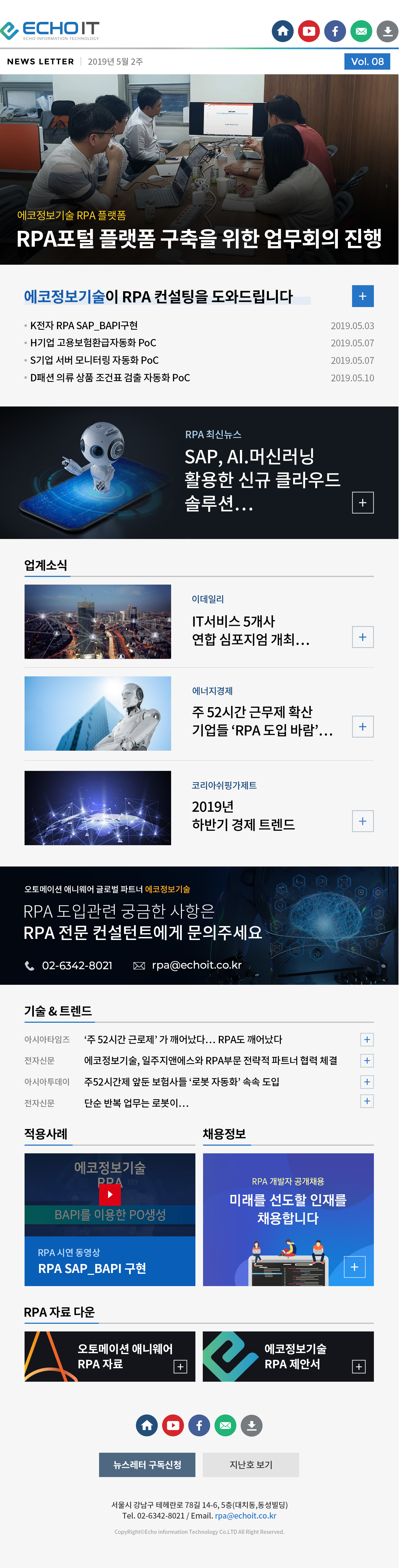Image resolution: width=399 pixels, height=1568 pixels.
Task: Open D패션 의류 상품 조건표 검출 자동화 PoC
Action: pyautogui.click(x=110, y=378)
